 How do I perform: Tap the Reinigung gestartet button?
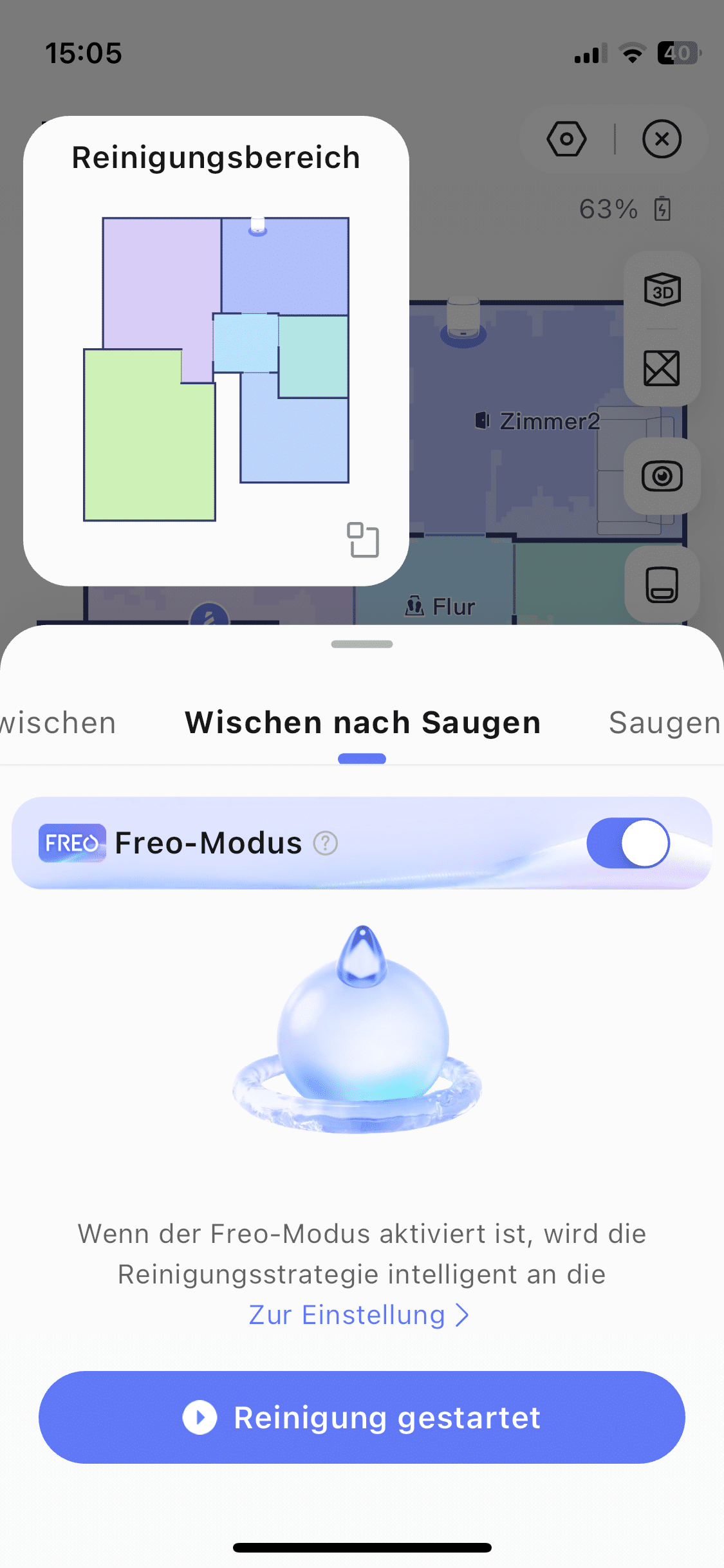362,1417
